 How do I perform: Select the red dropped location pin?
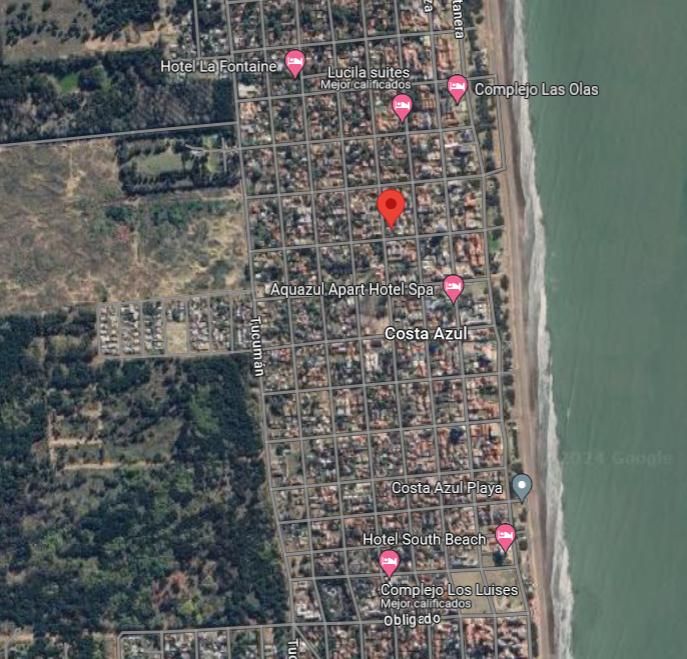[x=391, y=209]
